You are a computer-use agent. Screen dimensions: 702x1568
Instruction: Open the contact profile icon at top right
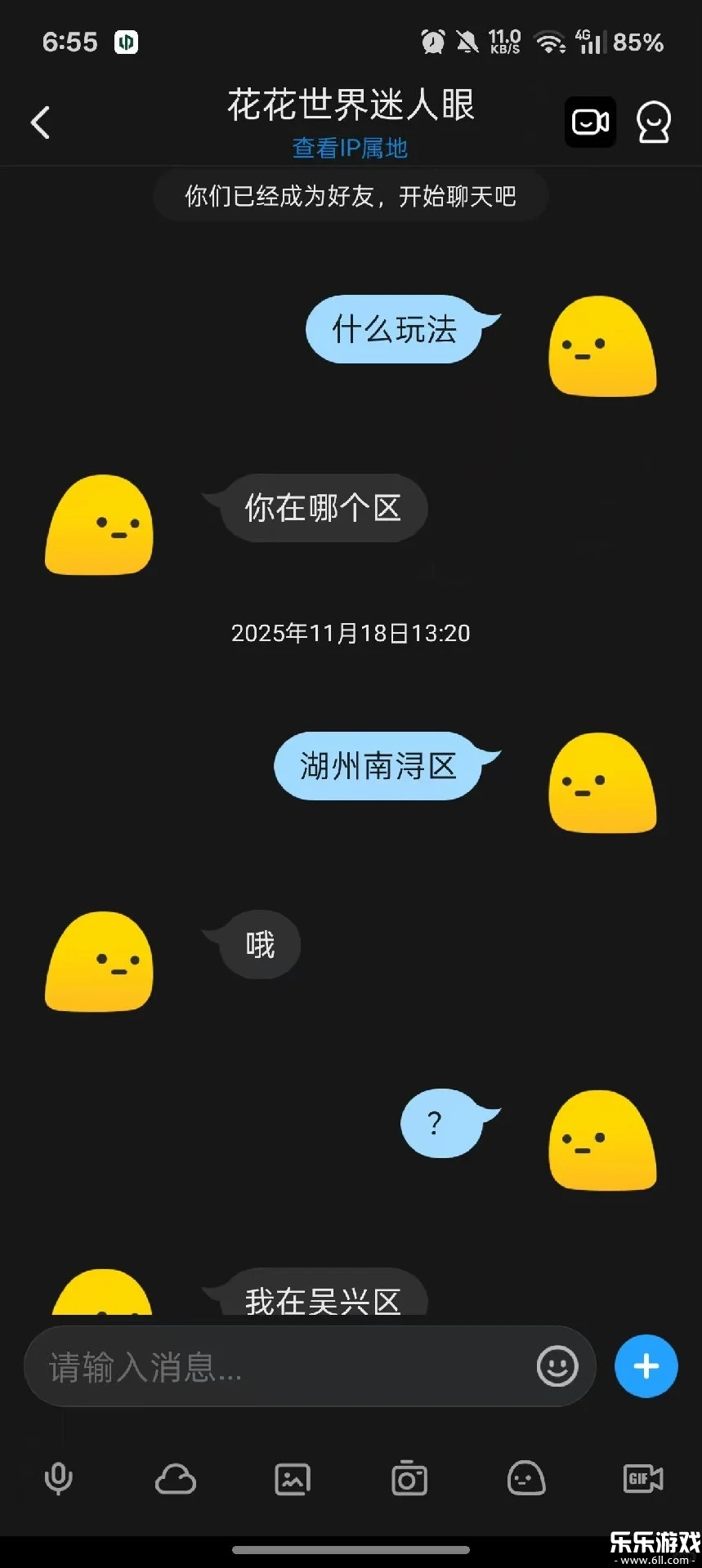654,121
